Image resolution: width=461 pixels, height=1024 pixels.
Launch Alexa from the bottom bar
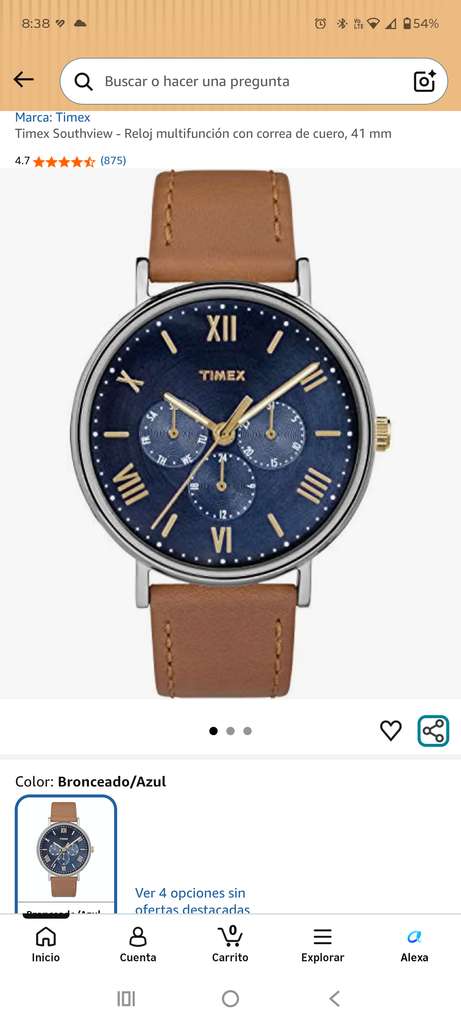[414, 945]
